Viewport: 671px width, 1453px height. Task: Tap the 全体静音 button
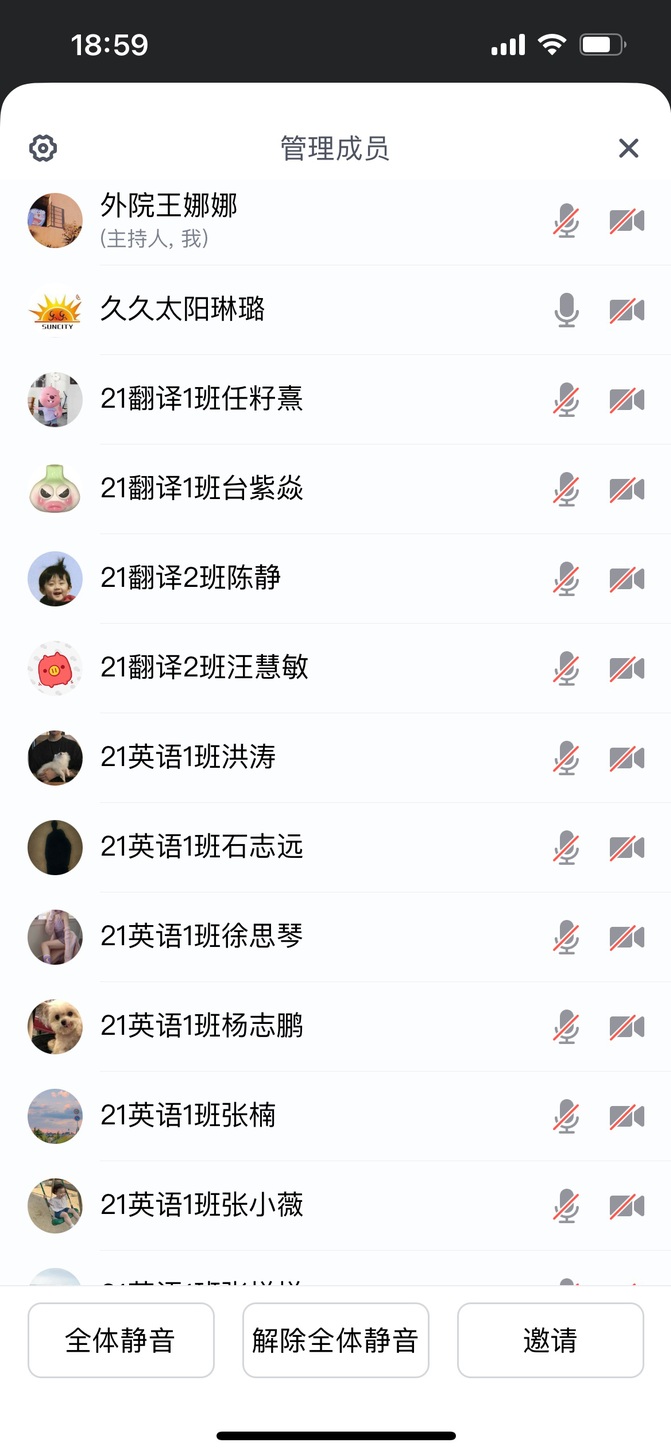(x=120, y=1340)
